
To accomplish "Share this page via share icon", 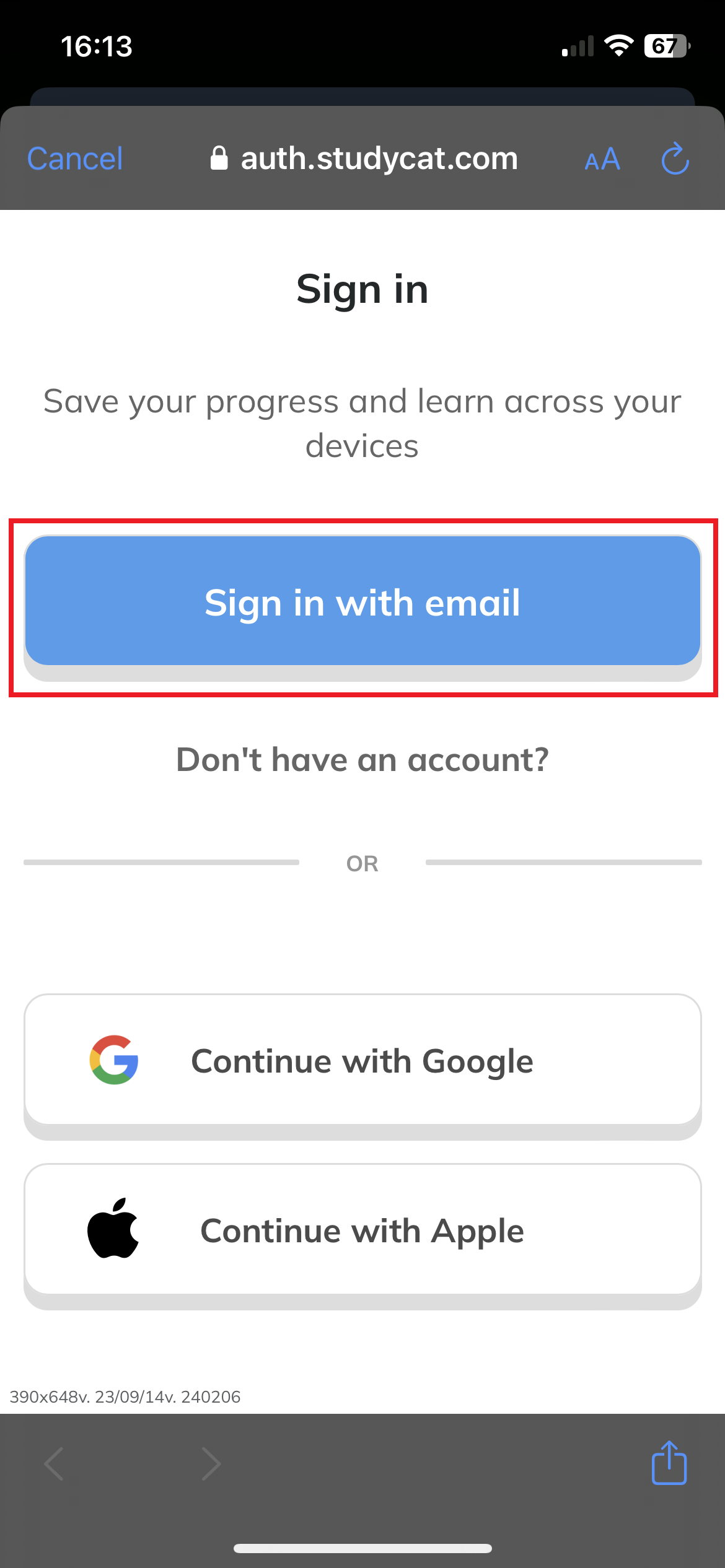I will 669,1463.
